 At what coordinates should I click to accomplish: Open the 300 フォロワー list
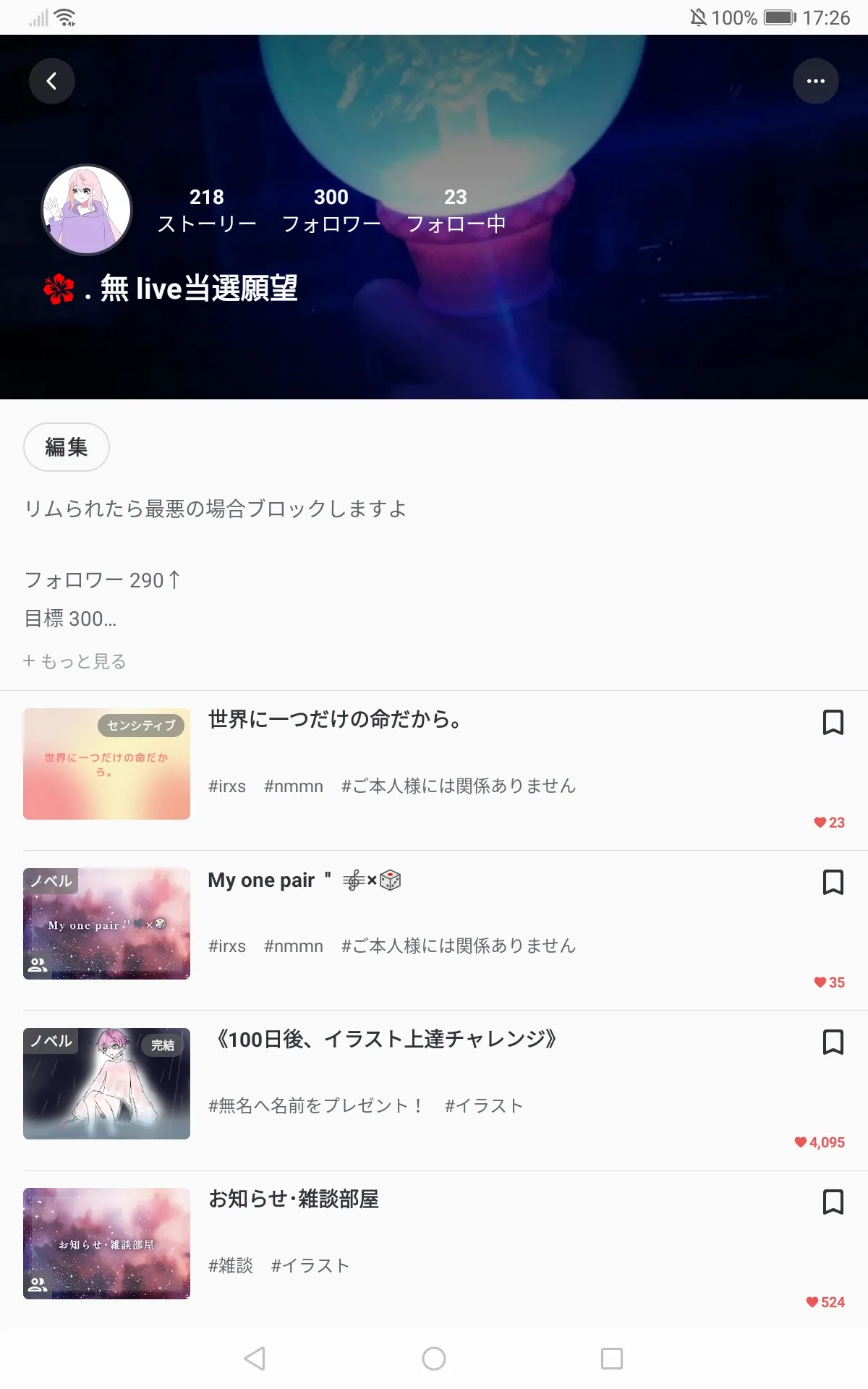point(331,211)
